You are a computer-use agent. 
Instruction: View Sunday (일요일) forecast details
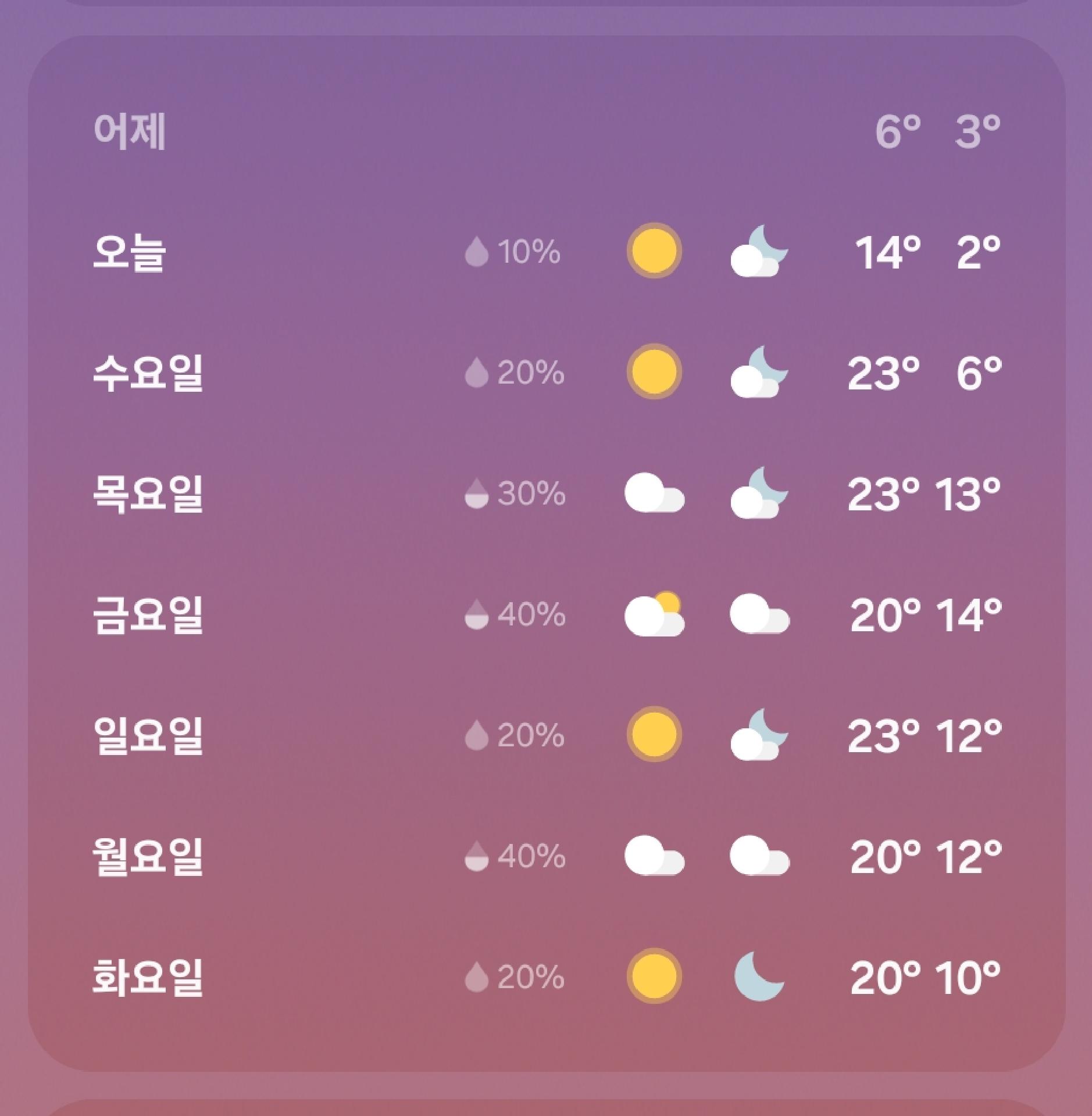[148, 736]
